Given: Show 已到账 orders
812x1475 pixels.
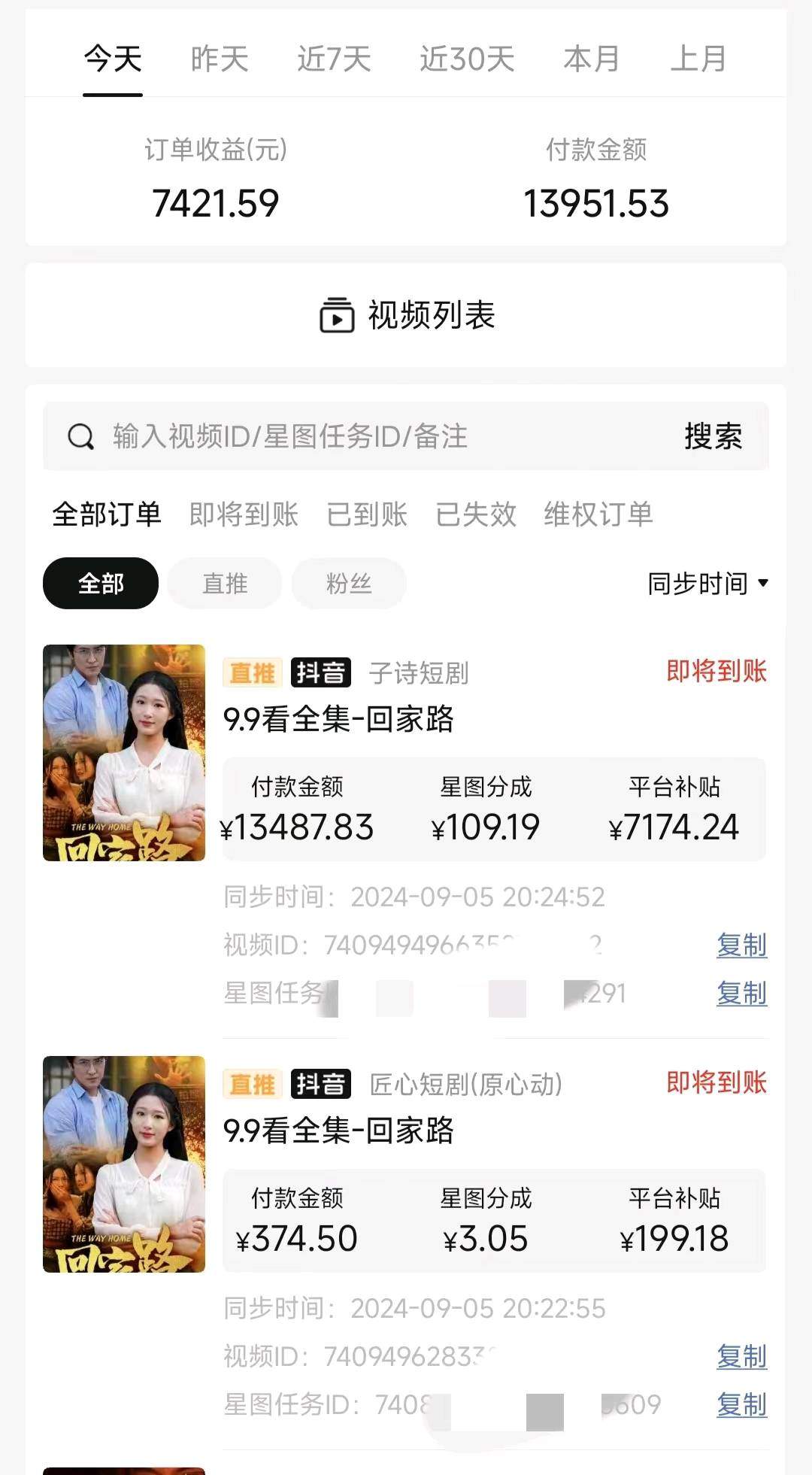Looking at the screenshot, I should (x=367, y=514).
